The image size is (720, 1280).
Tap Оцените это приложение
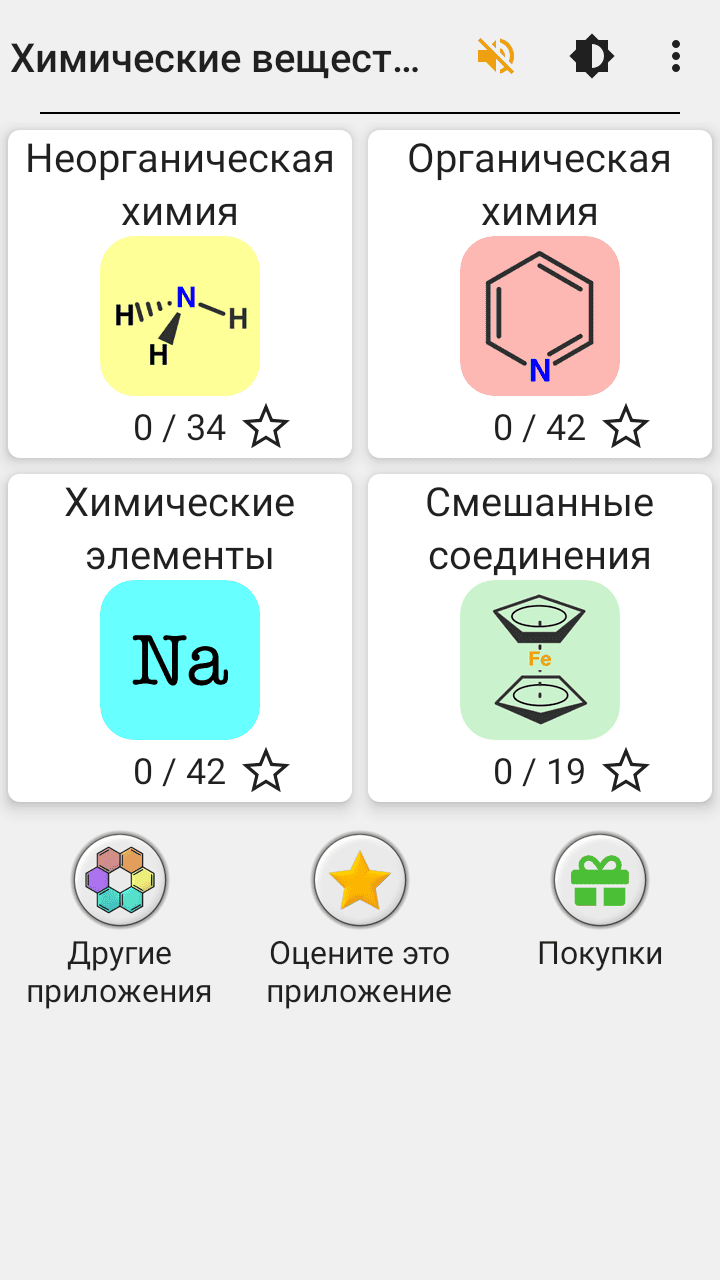click(x=360, y=881)
